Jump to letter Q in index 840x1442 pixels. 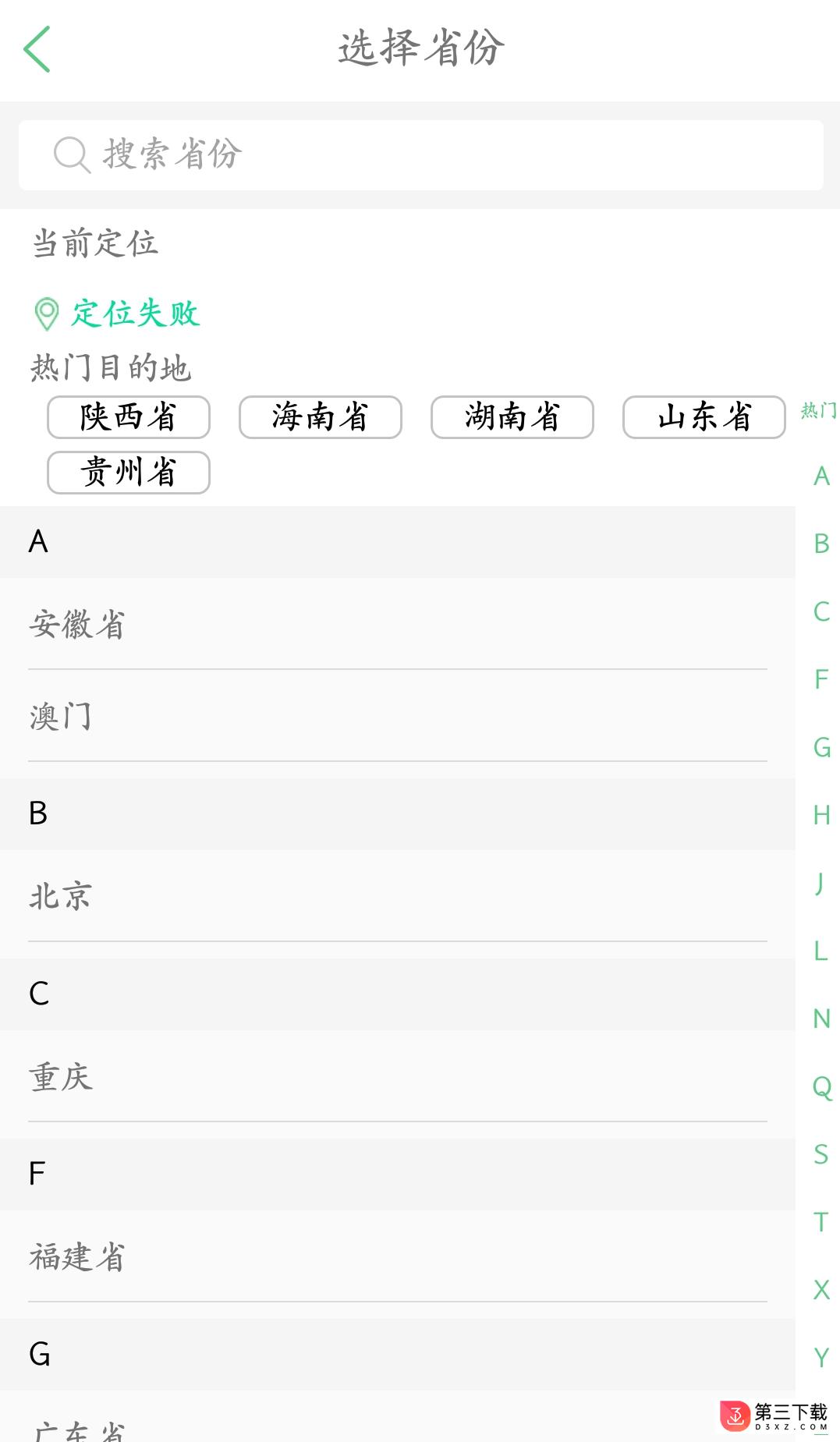tap(822, 1086)
